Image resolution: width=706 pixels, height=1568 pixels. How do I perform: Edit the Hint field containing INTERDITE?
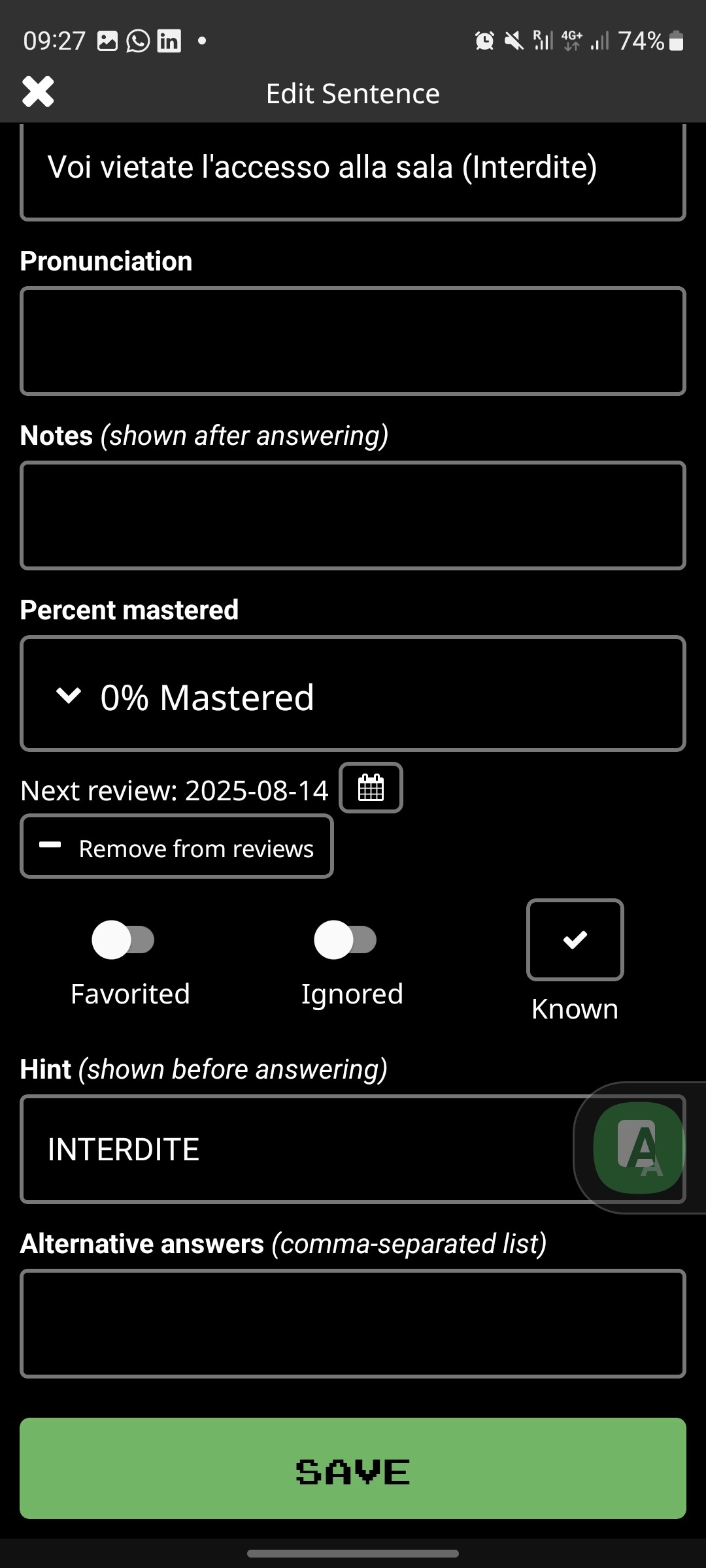(297, 1149)
